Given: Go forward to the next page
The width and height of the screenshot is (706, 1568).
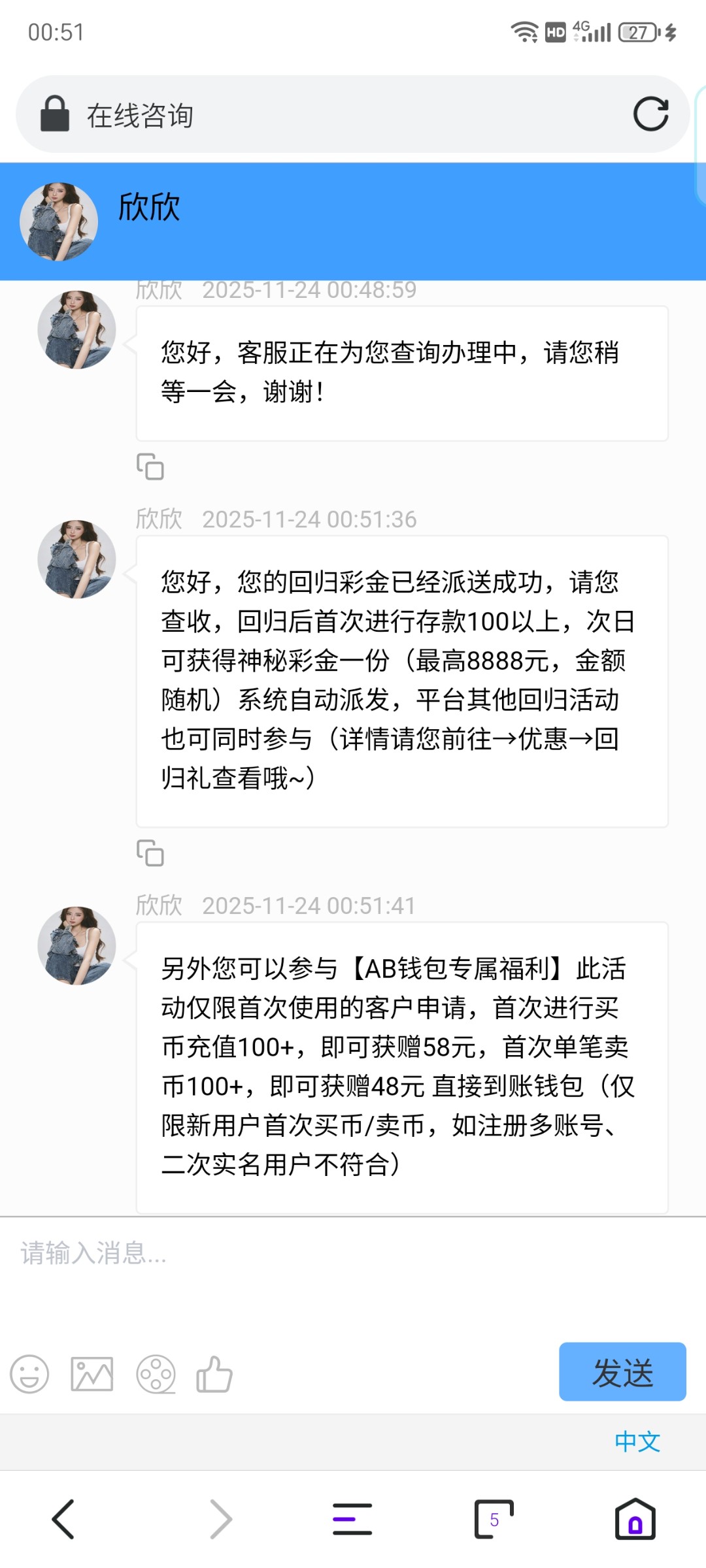Looking at the screenshot, I should coord(220,1518).
